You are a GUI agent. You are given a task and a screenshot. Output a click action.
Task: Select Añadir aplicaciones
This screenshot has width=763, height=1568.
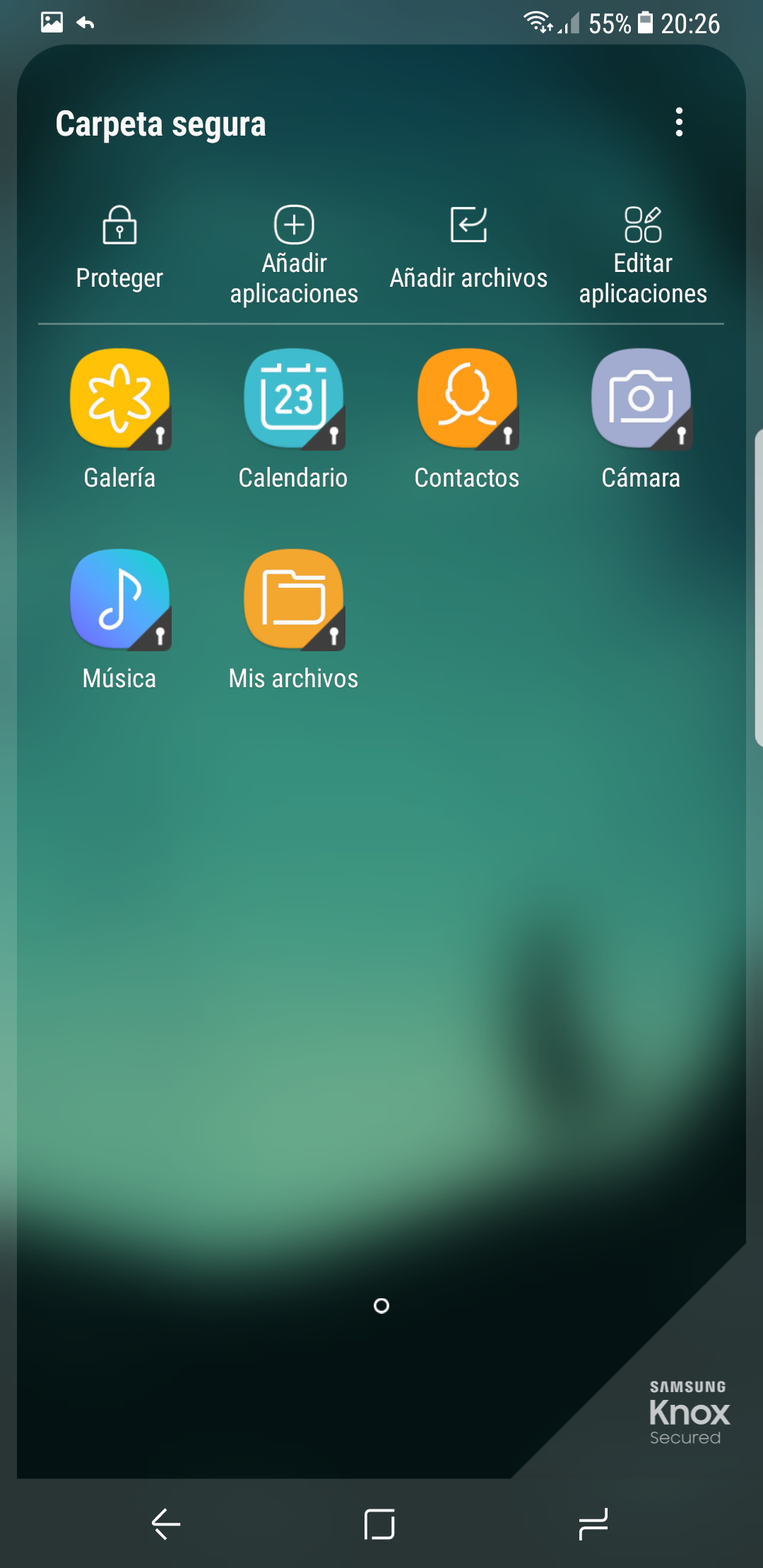[x=294, y=254]
